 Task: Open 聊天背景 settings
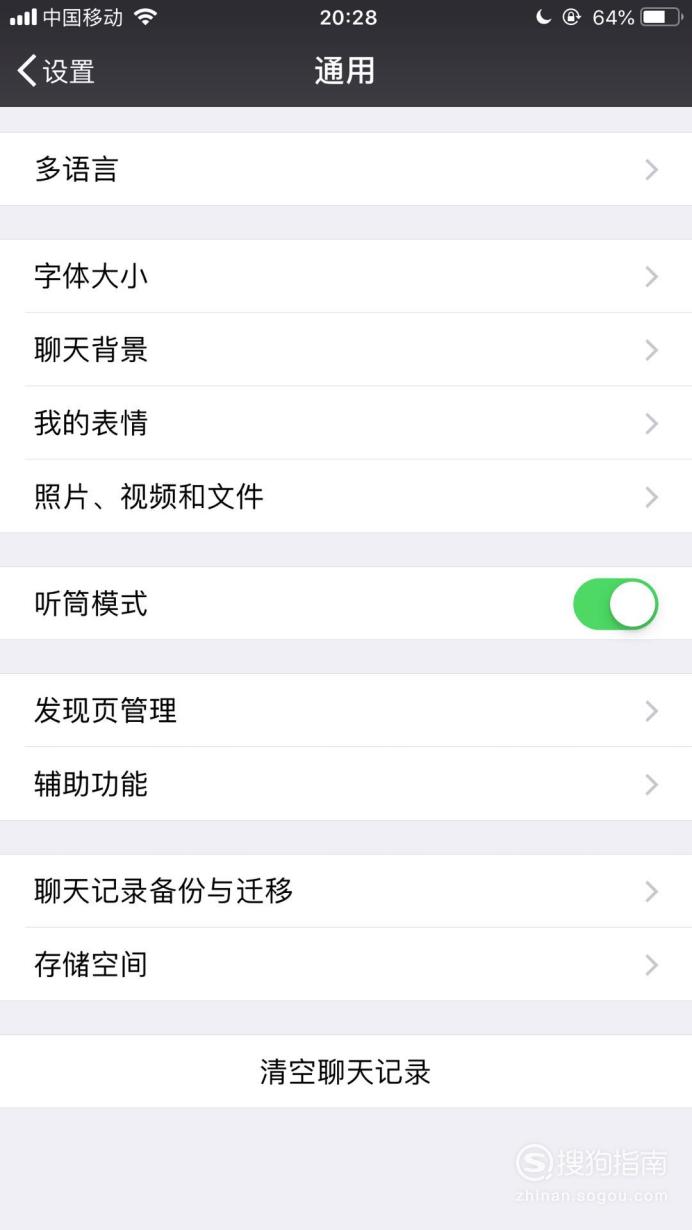click(346, 350)
